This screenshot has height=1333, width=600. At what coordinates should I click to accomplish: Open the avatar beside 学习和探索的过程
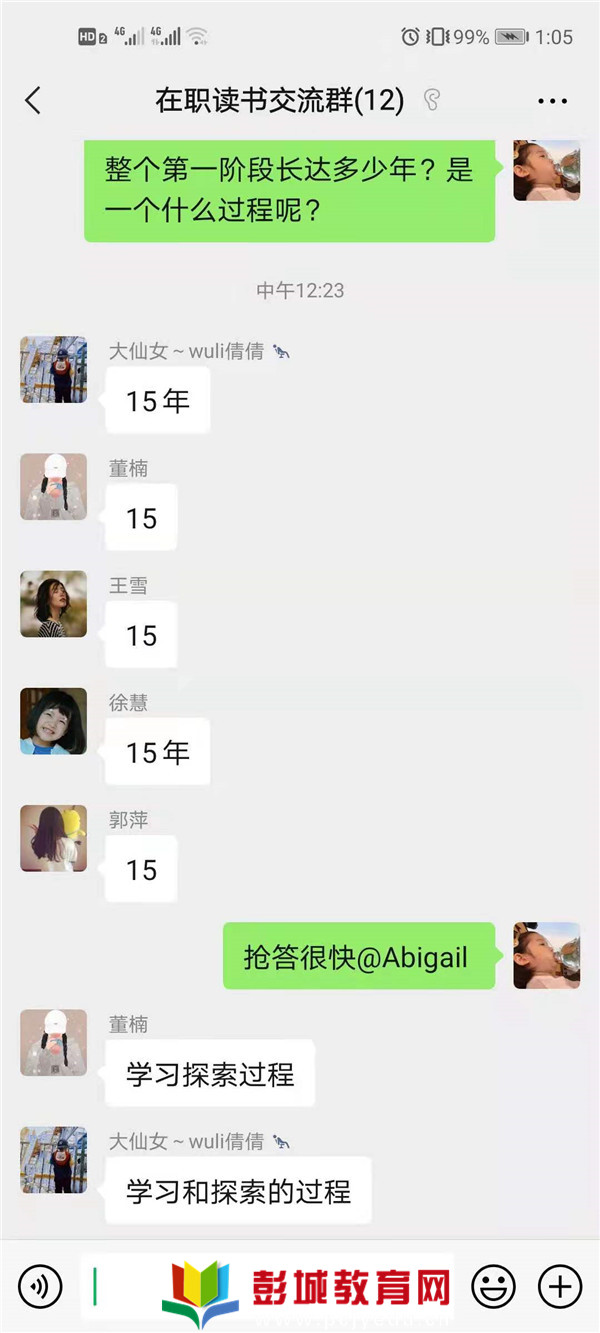[x=53, y=1159]
